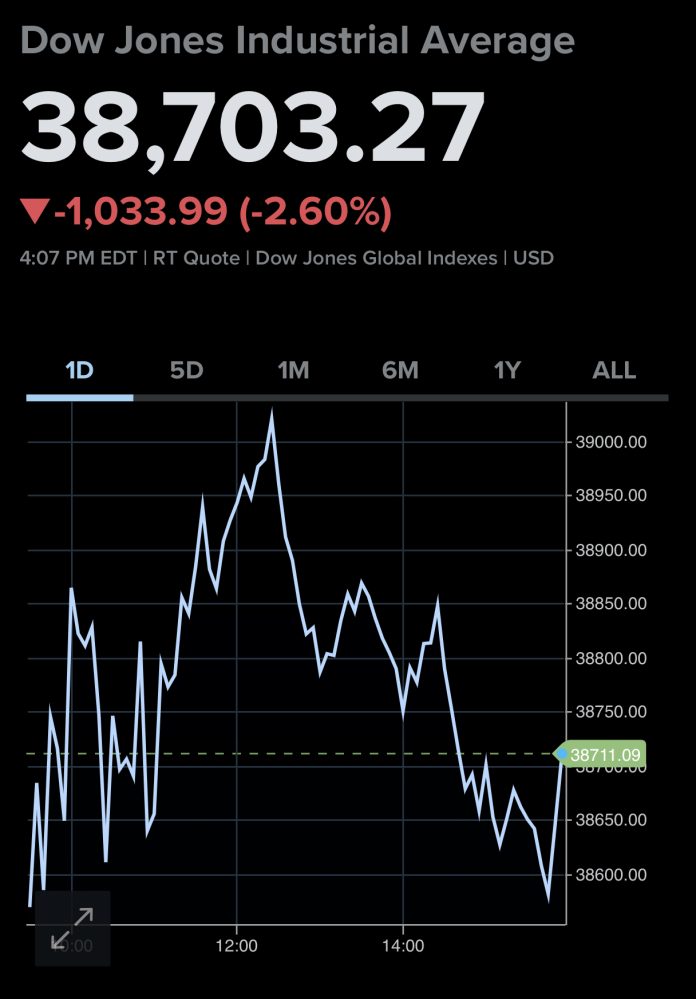Show the 1M chart range
Screen dimensions: 696x999
(x=293, y=371)
